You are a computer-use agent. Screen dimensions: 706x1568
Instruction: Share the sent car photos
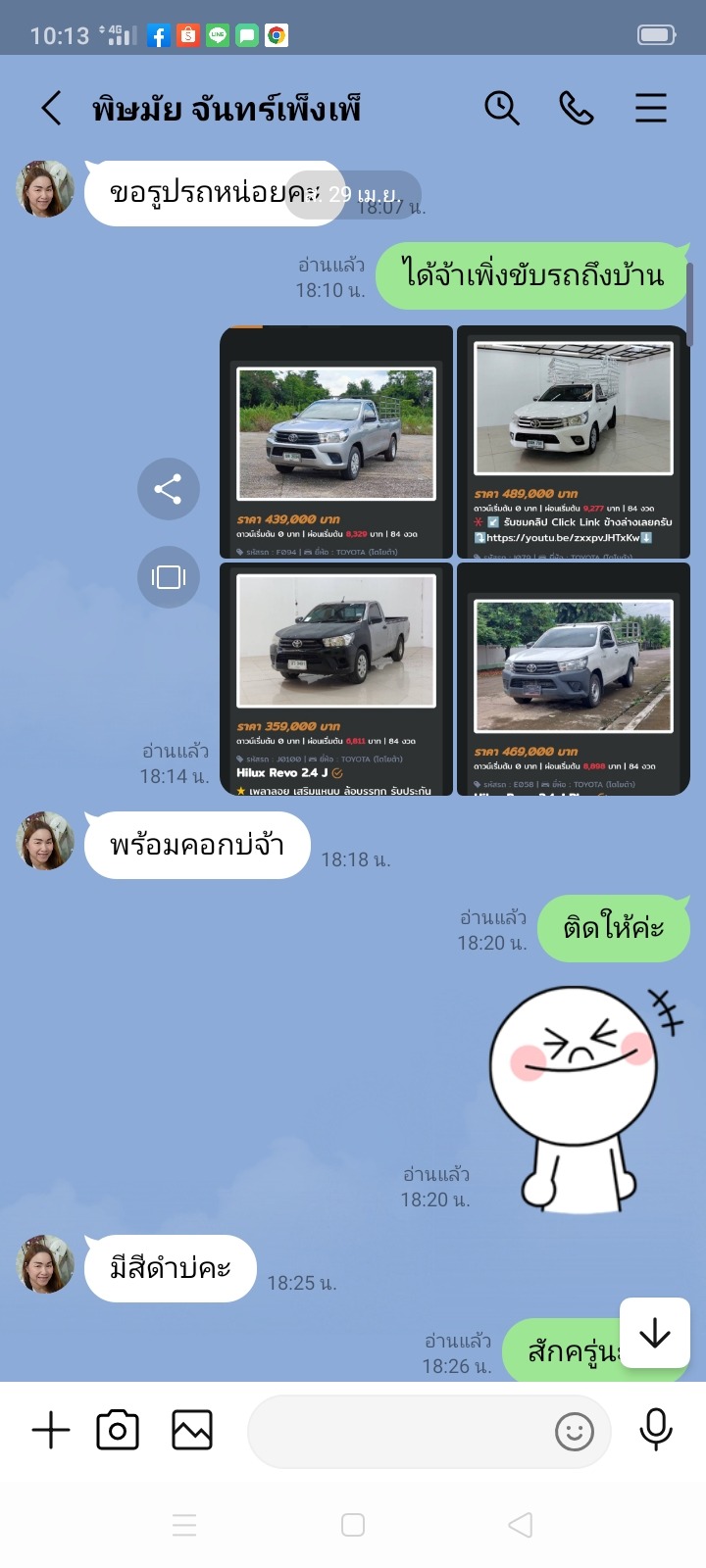(168, 489)
